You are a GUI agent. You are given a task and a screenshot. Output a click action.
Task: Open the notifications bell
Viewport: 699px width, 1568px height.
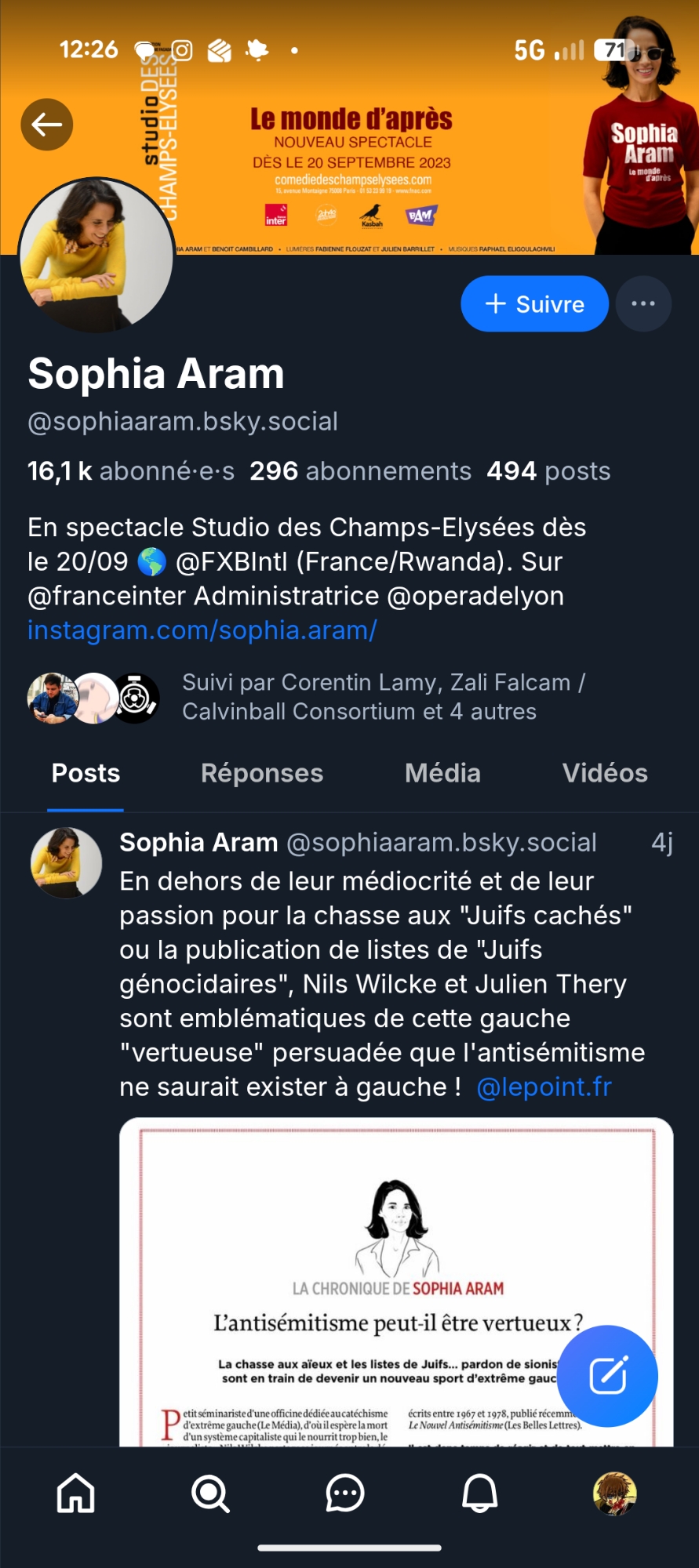tap(479, 1493)
